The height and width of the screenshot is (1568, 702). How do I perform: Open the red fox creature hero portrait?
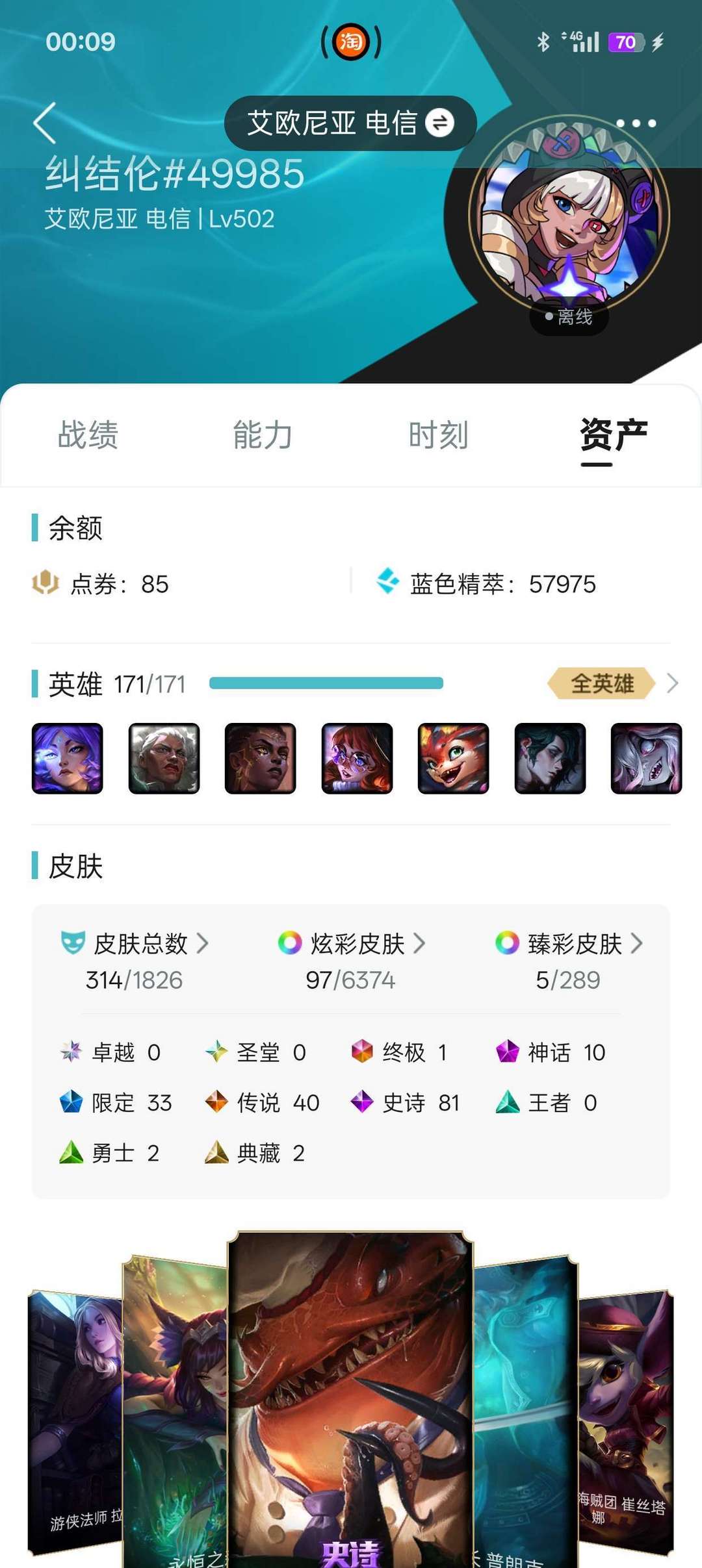[453, 758]
